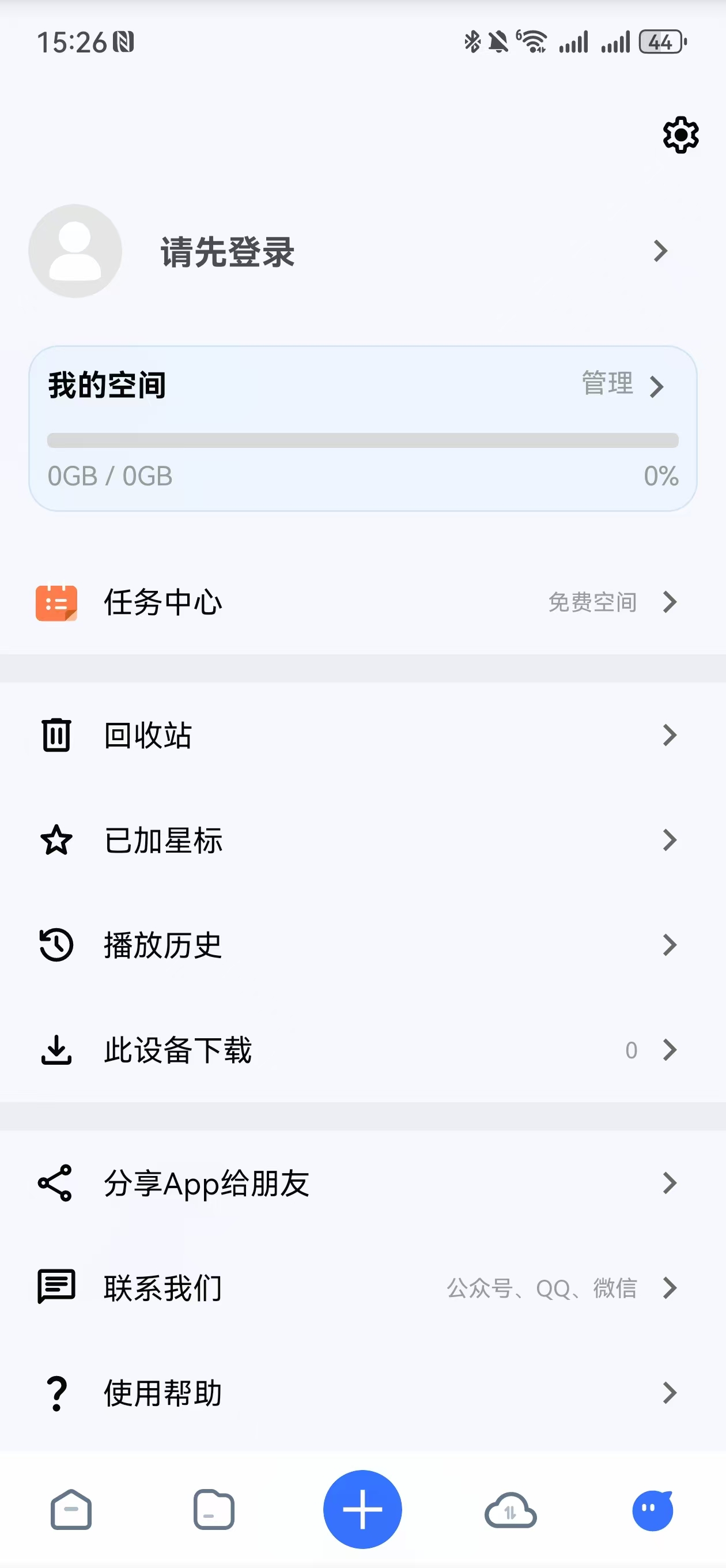The width and height of the screenshot is (726, 1568).
Task: Open 任务中心 for free space
Action: click(x=362, y=602)
